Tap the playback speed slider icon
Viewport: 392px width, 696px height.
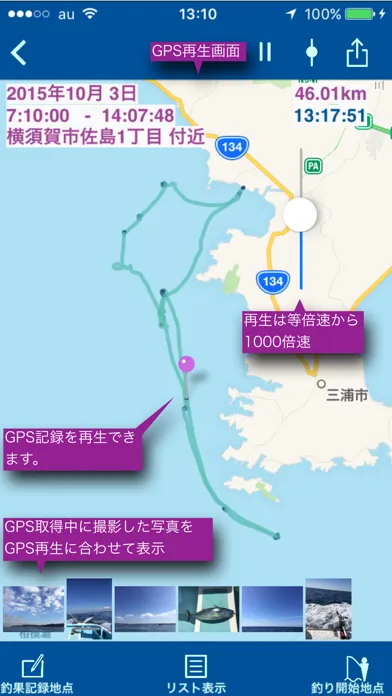pyautogui.click(x=312, y=52)
